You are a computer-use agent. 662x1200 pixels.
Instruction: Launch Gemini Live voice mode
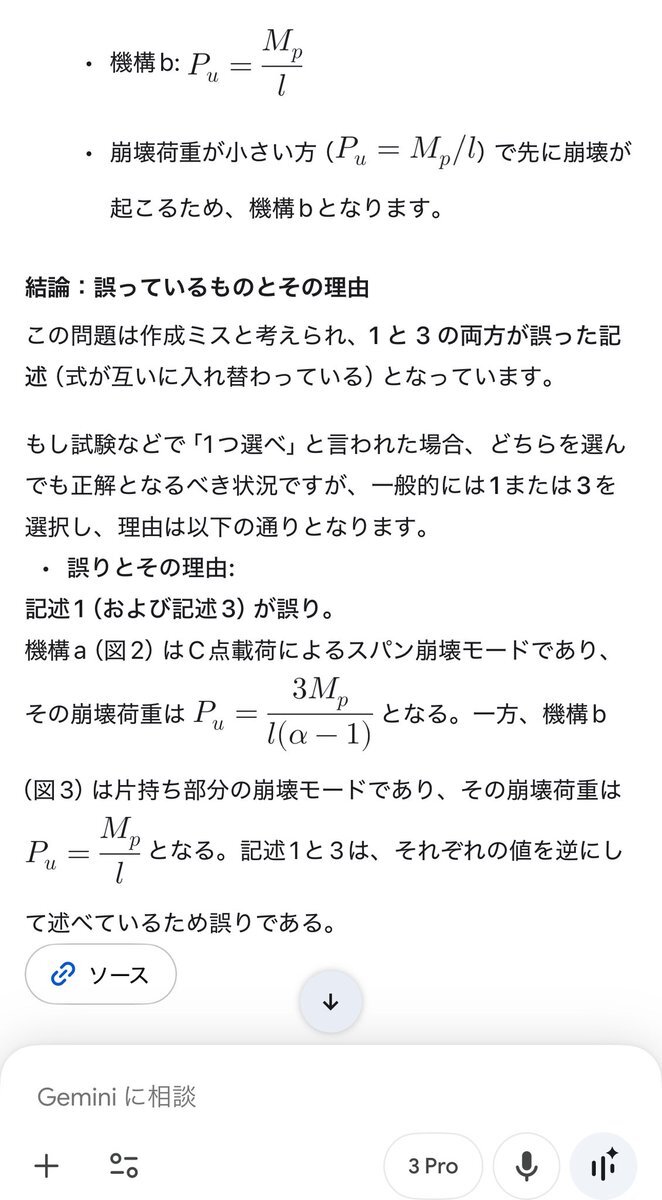603,1165
